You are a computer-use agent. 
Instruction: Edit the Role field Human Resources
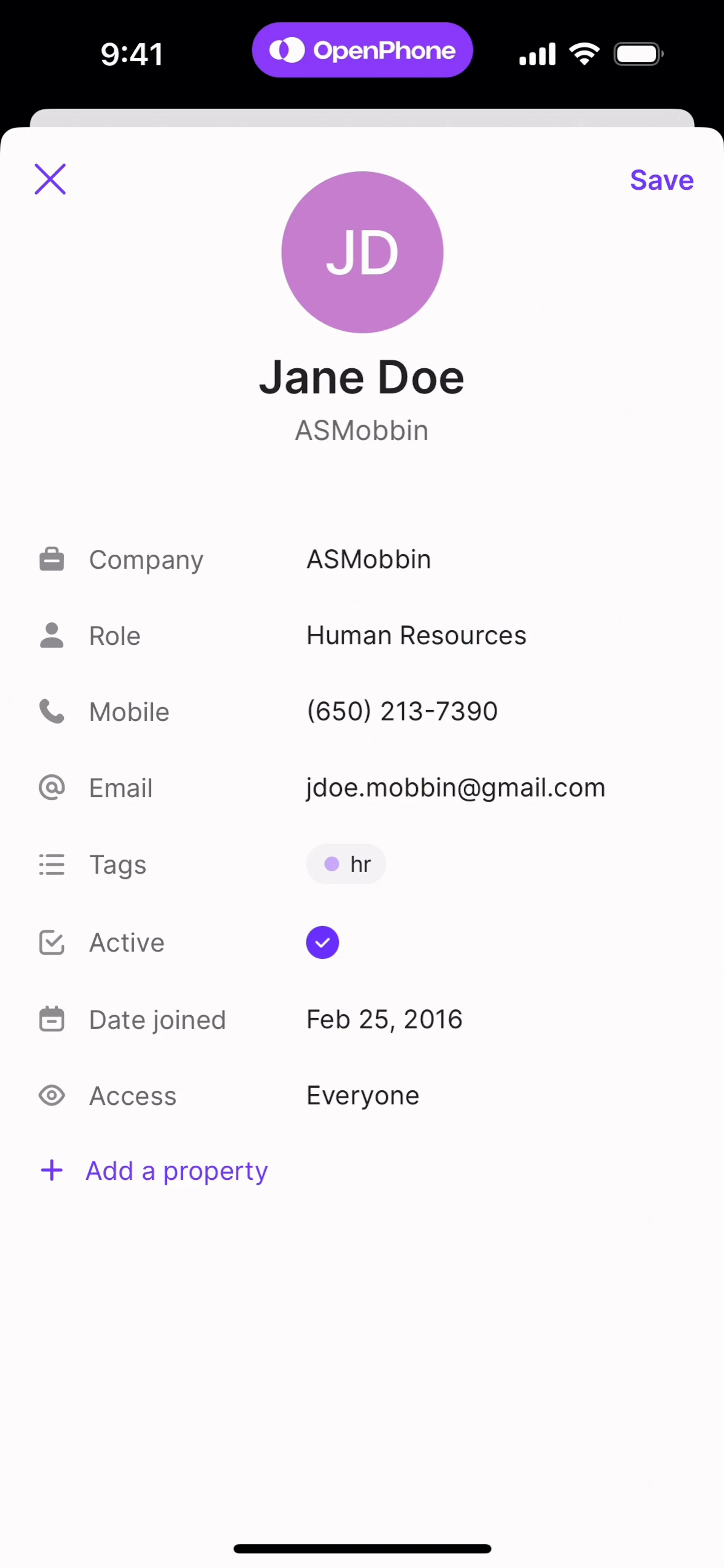(416, 636)
